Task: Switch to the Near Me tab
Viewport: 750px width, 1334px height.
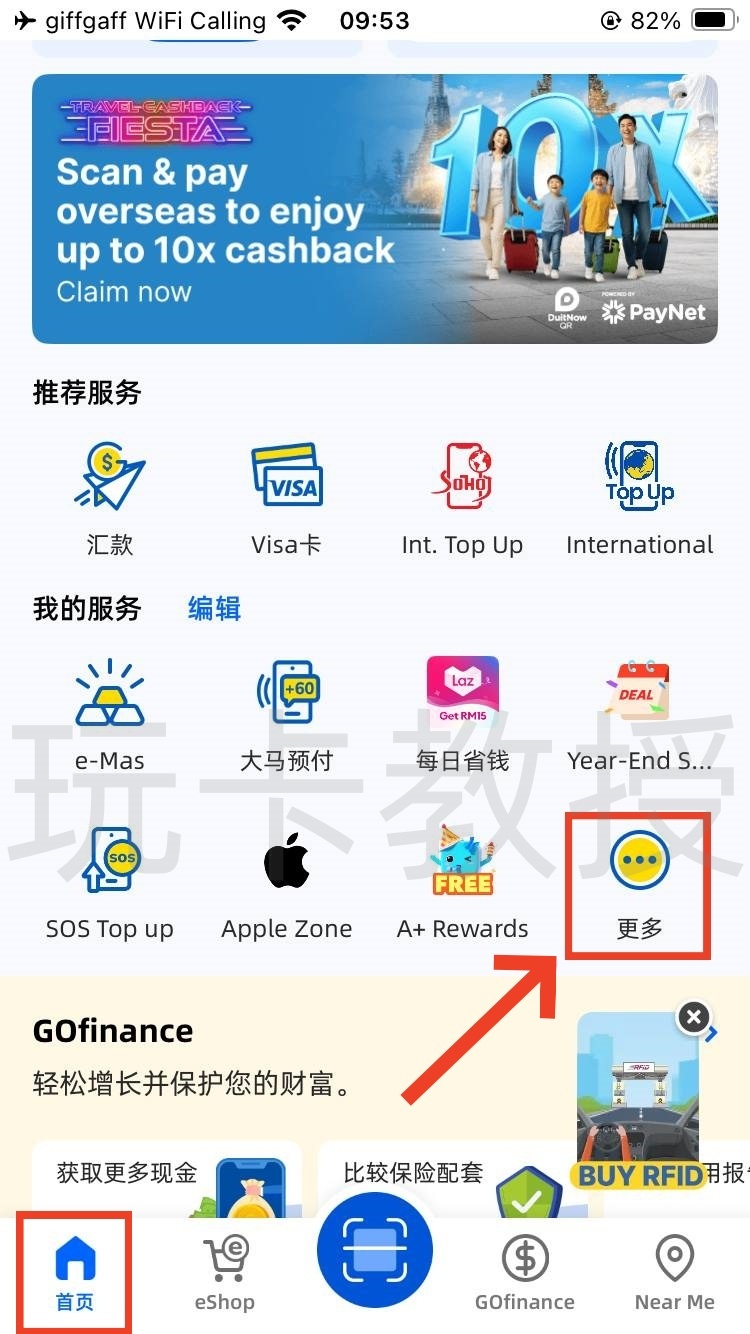Action: point(674,1273)
